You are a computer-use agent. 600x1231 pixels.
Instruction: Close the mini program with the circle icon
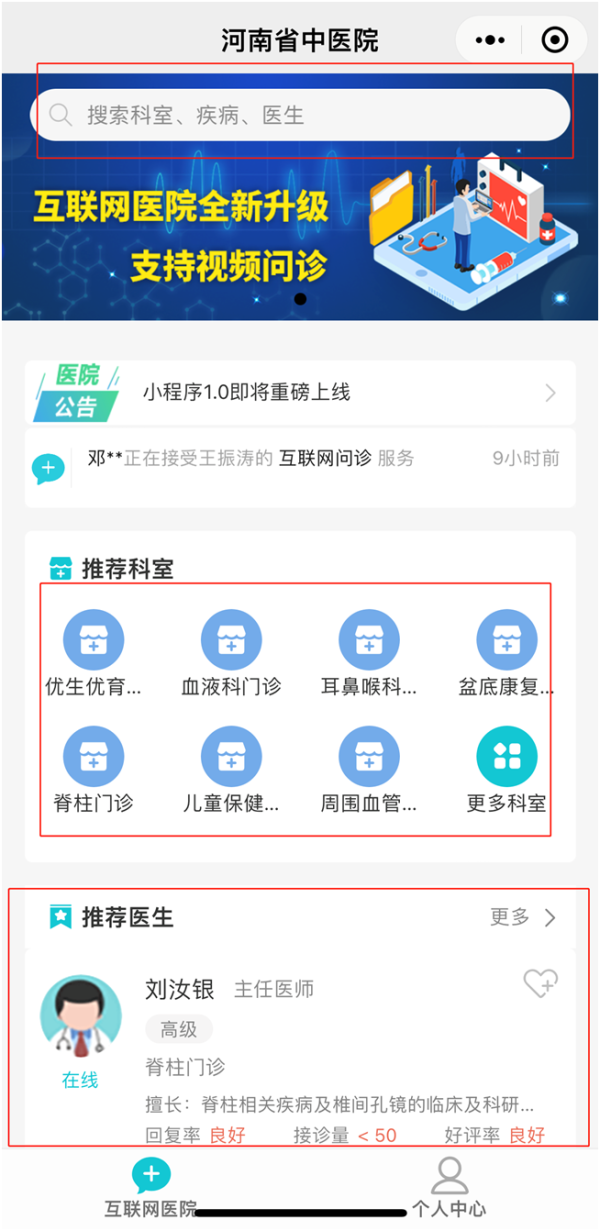click(554, 40)
